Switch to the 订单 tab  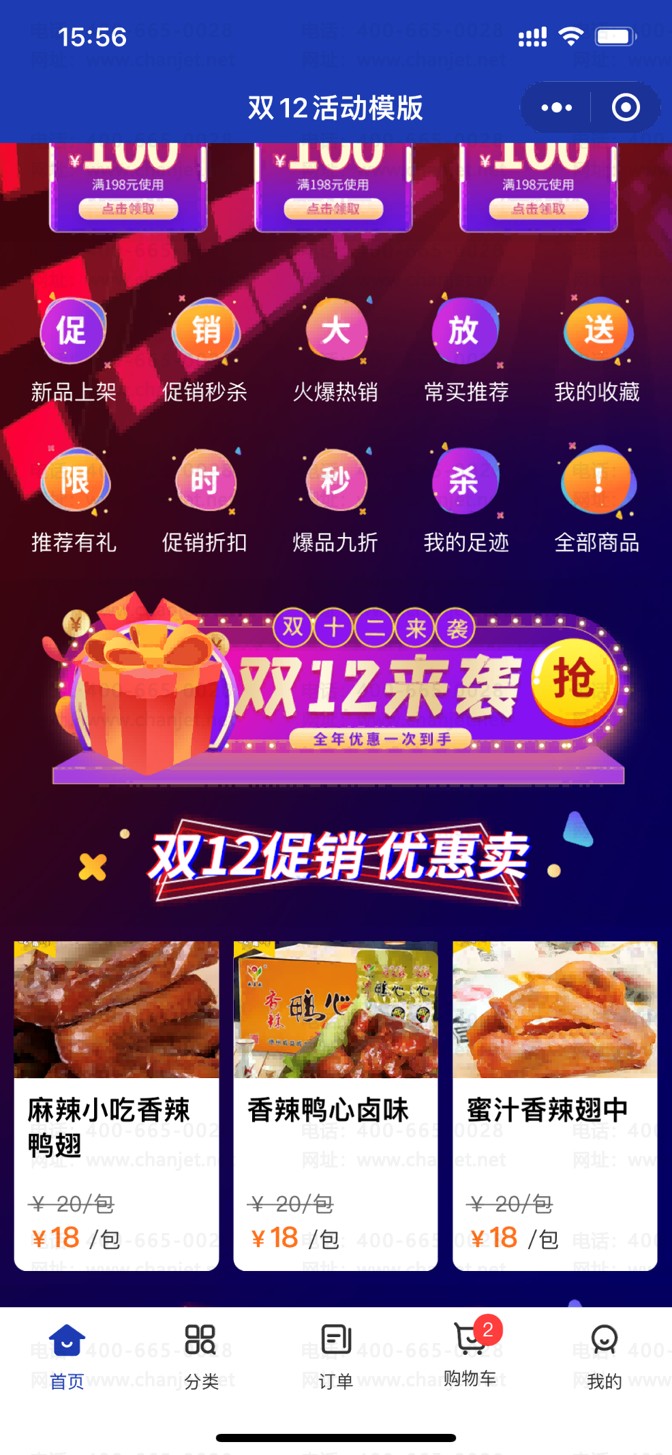coord(336,1356)
